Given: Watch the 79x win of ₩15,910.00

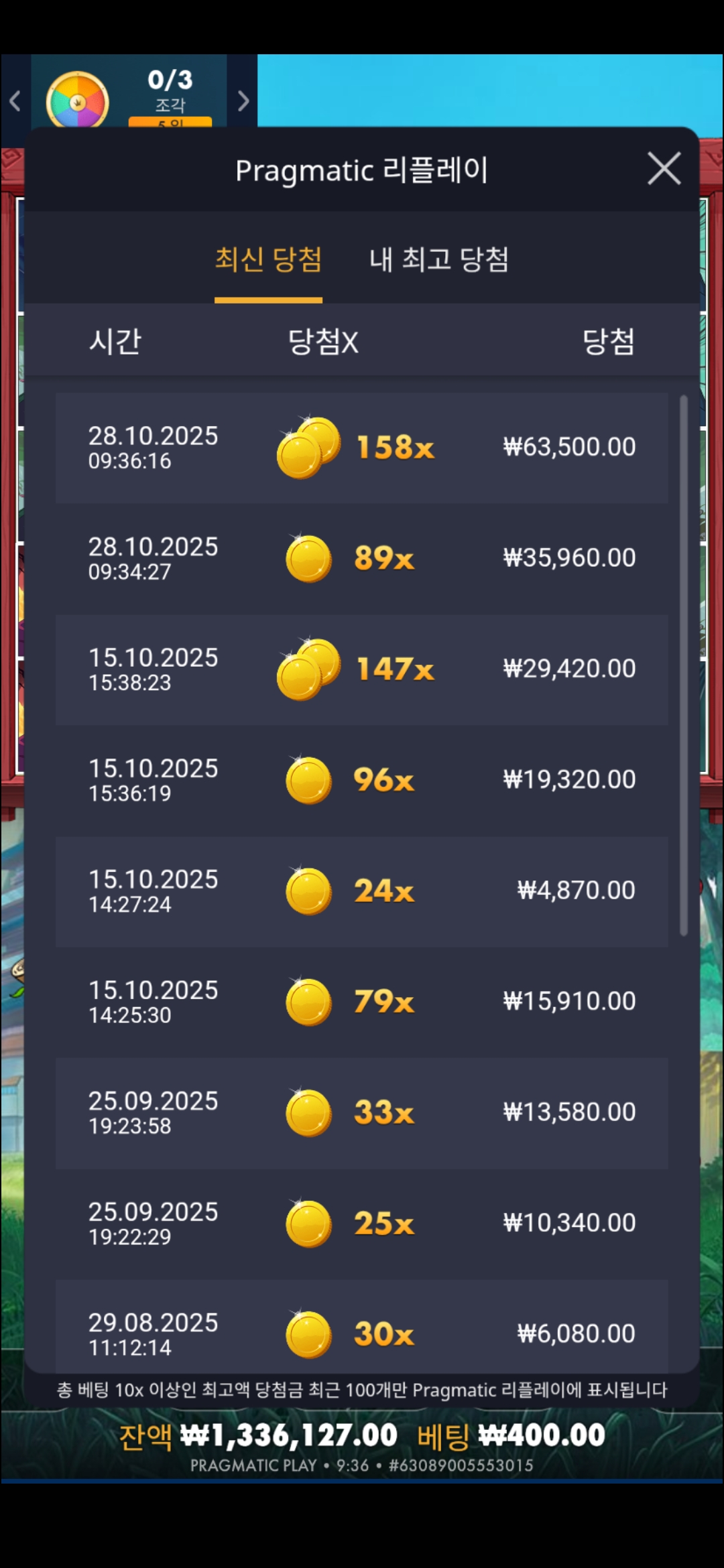Looking at the screenshot, I should [362, 1002].
